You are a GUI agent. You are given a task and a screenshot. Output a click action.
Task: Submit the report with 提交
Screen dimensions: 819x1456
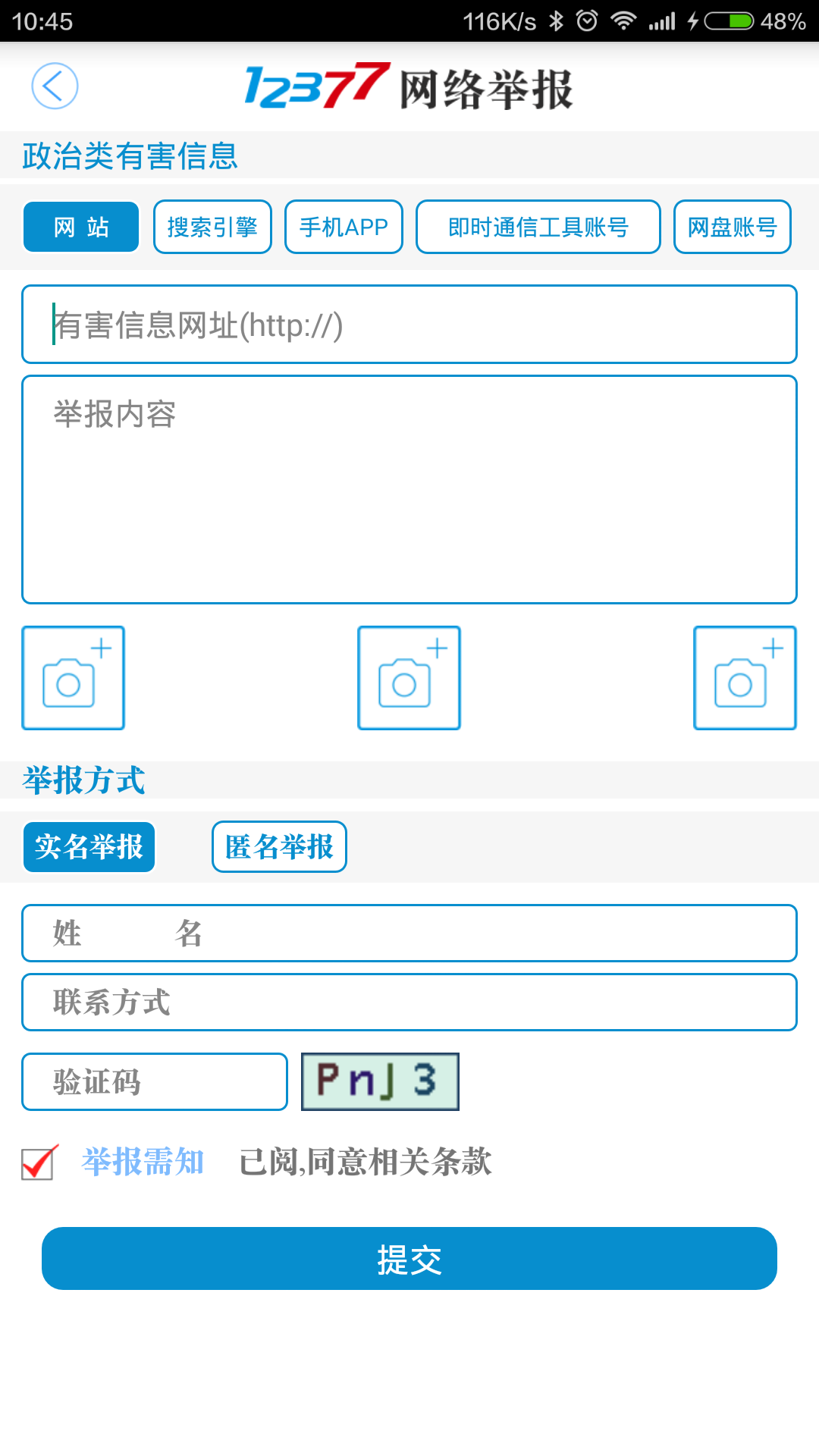point(409,1259)
